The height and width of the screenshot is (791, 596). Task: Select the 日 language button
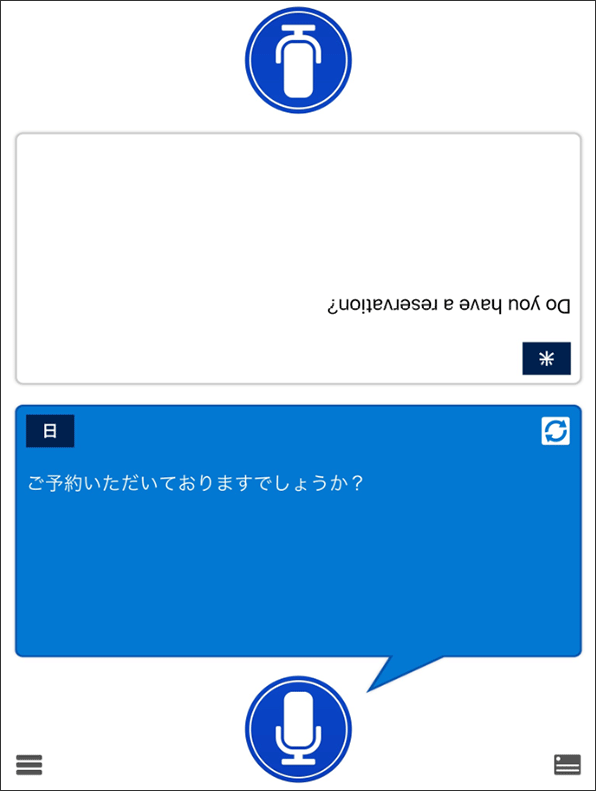(50, 431)
